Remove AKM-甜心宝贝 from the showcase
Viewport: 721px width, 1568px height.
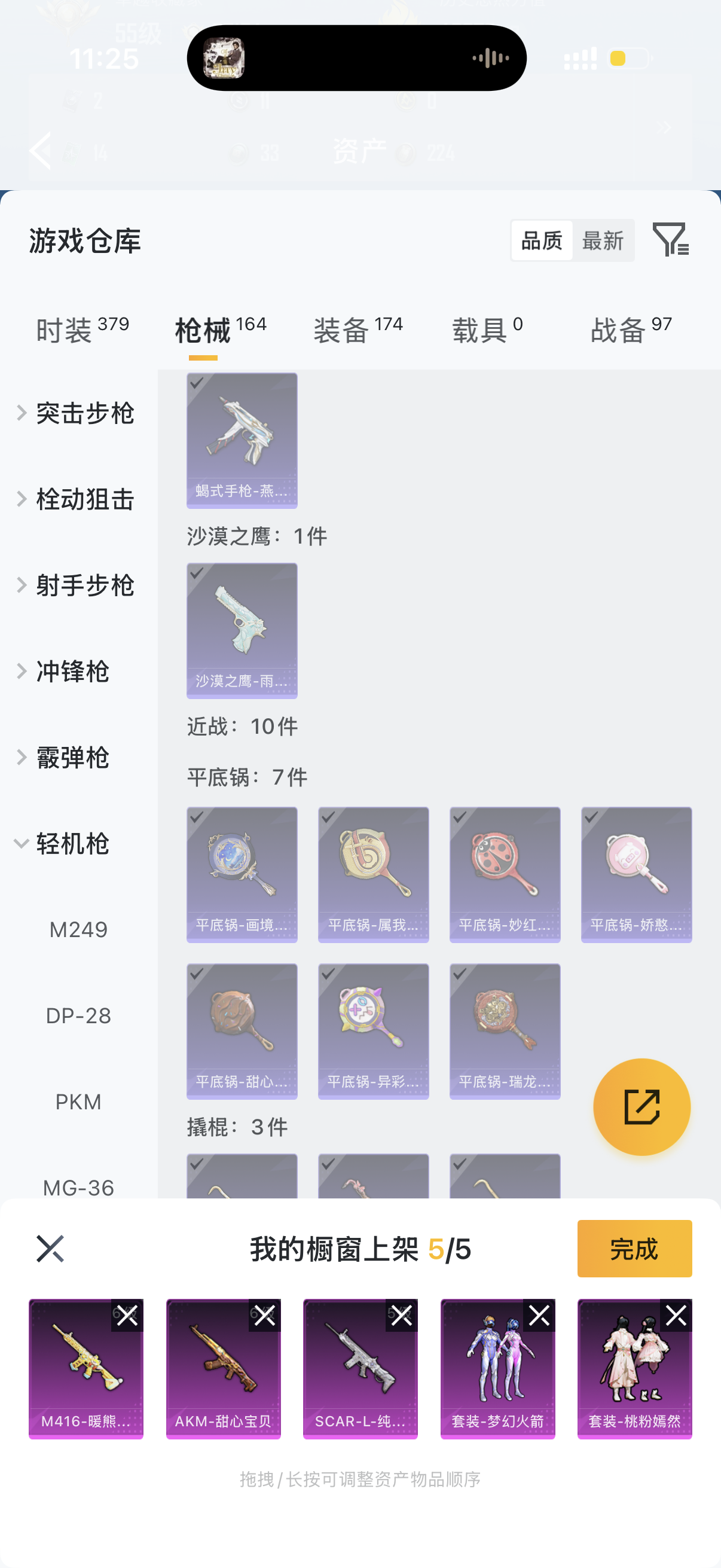click(265, 1316)
